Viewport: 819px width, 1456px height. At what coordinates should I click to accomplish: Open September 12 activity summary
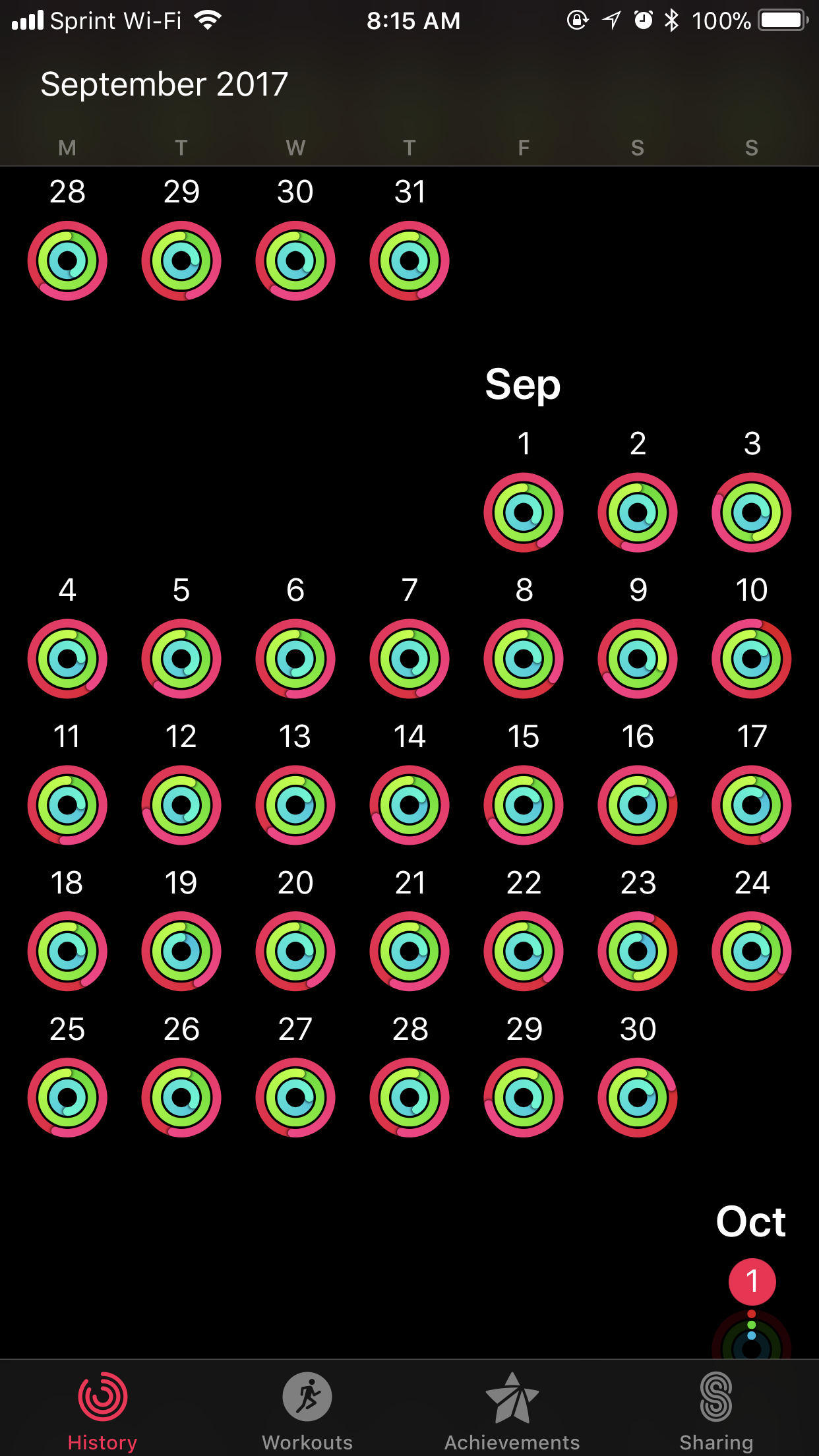tap(181, 805)
